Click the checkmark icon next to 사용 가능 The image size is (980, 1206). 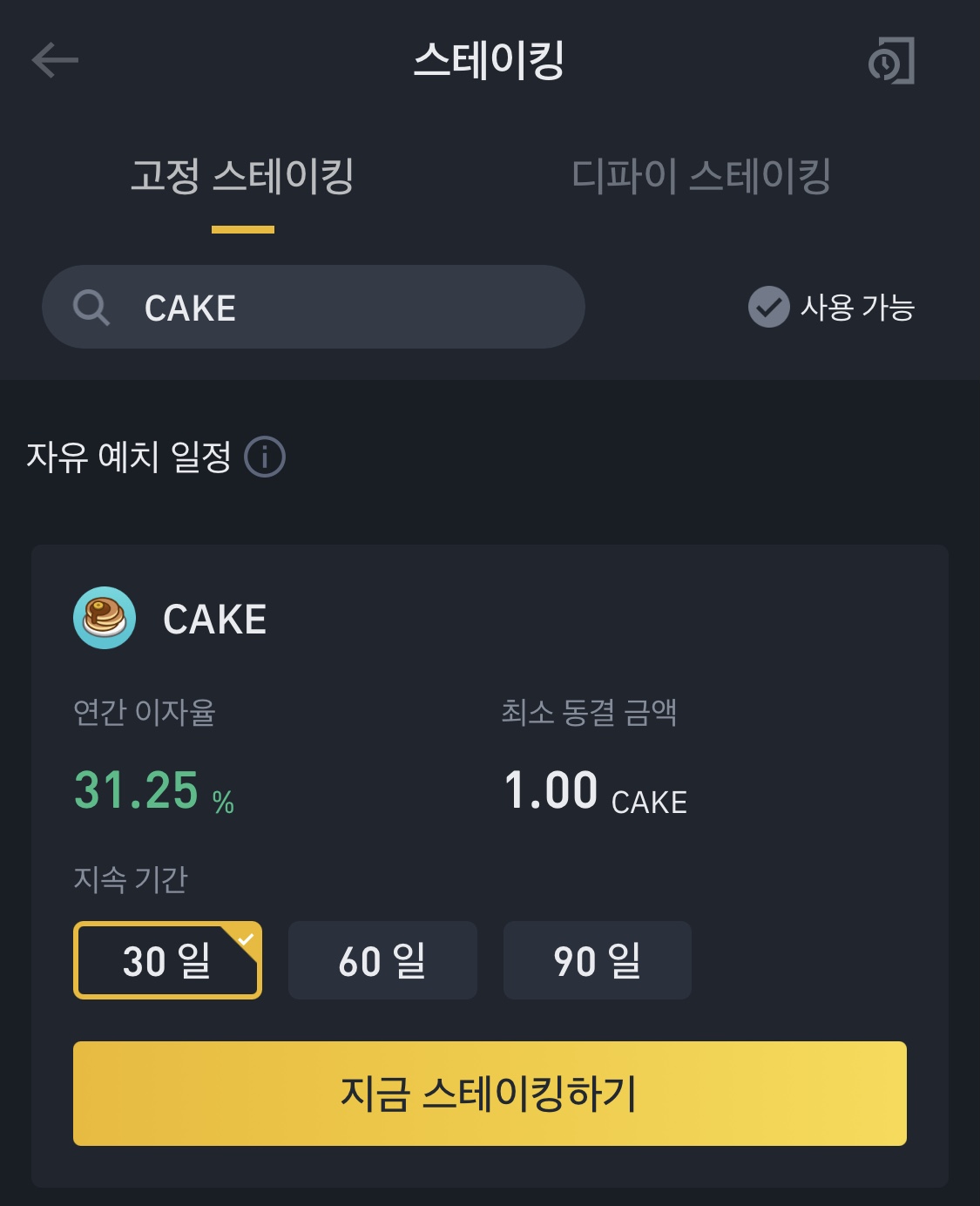point(768,307)
